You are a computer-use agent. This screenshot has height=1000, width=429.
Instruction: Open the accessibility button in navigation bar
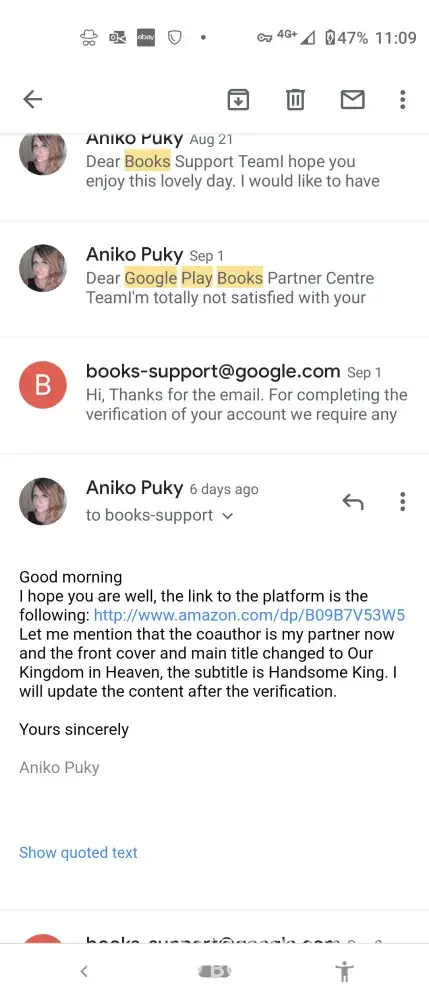(x=344, y=971)
